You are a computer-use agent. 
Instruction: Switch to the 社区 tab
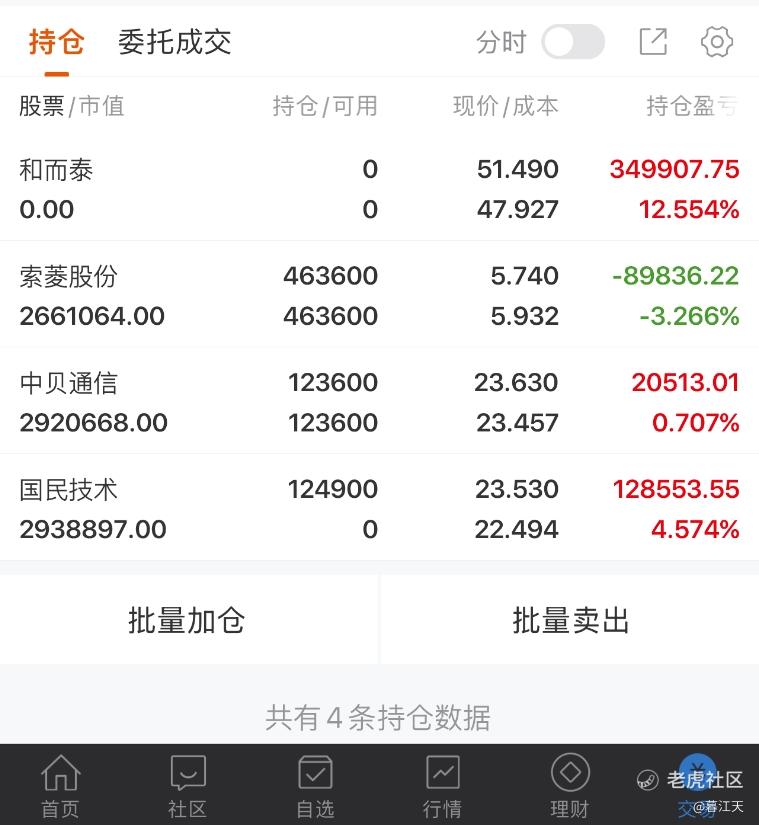[x=187, y=786]
